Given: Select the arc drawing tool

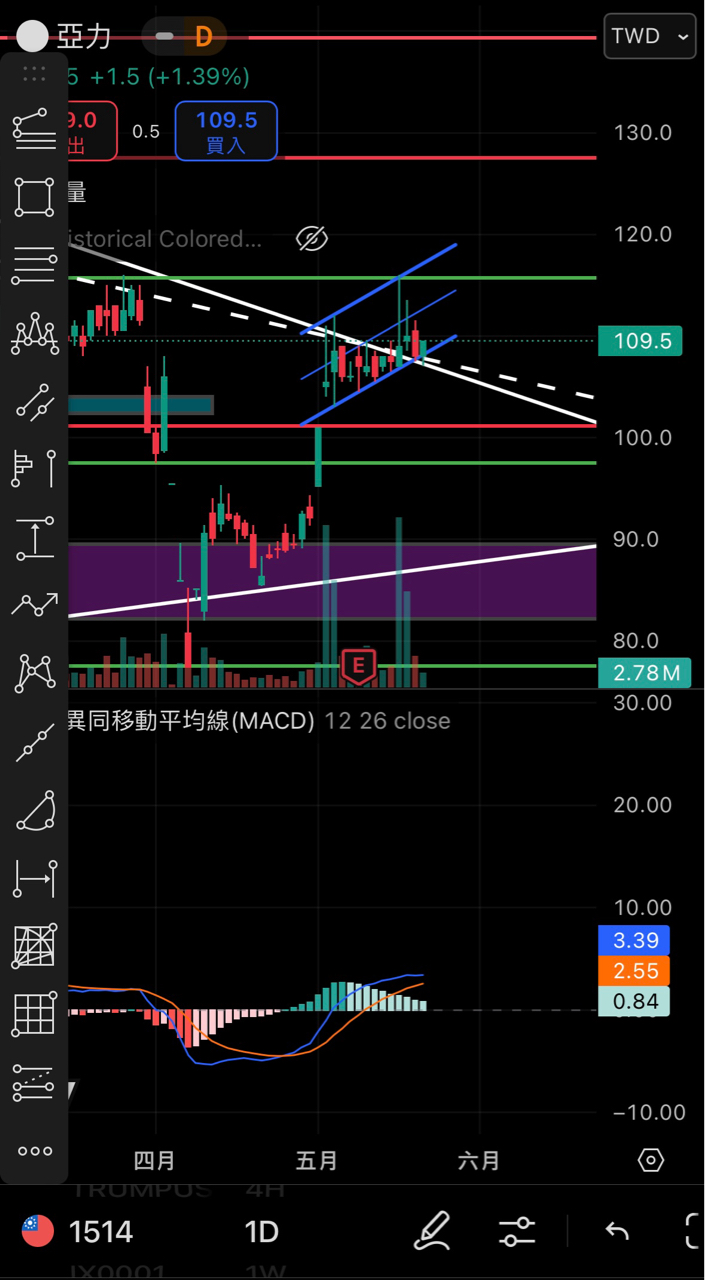Looking at the screenshot, I should coord(34,810).
